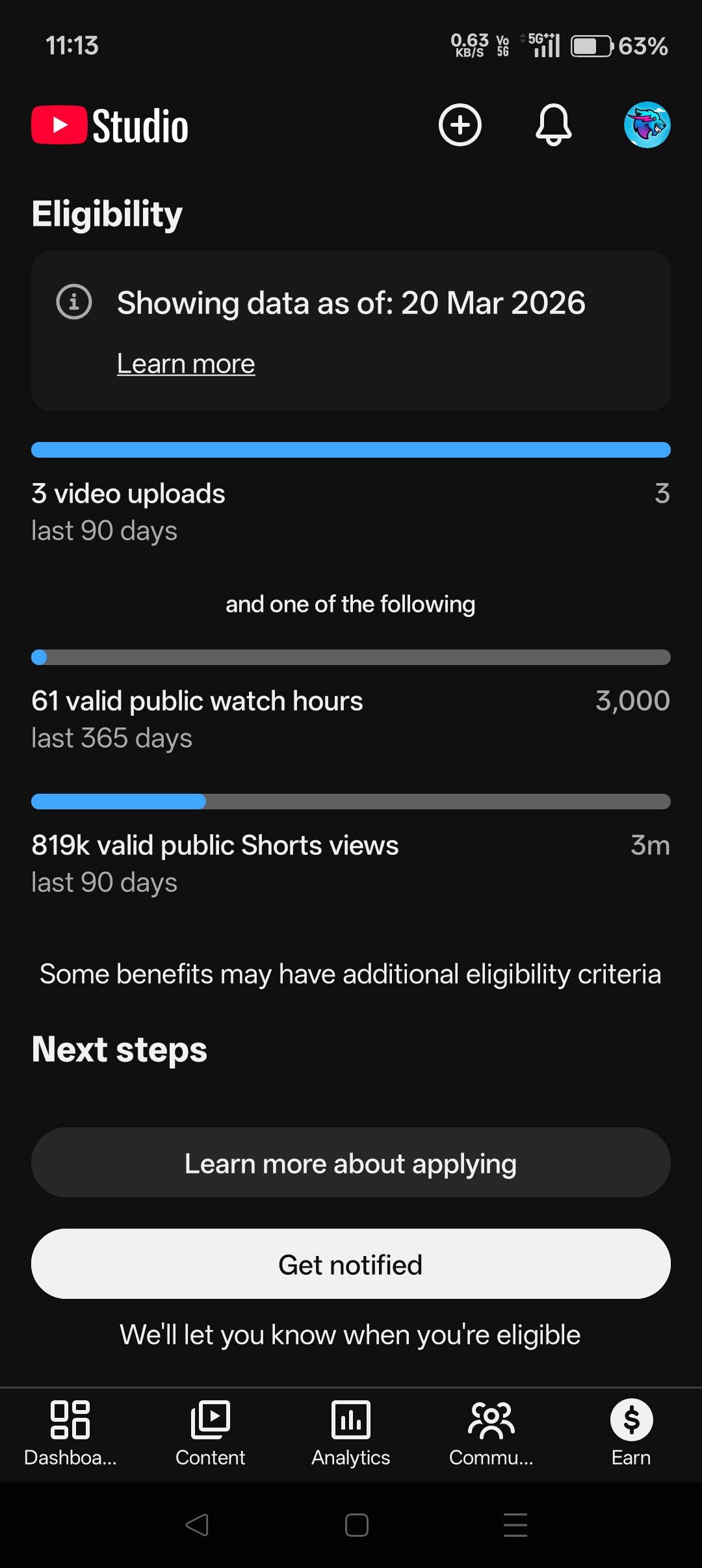Go to the system home screen

click(x=357, y=1525)
